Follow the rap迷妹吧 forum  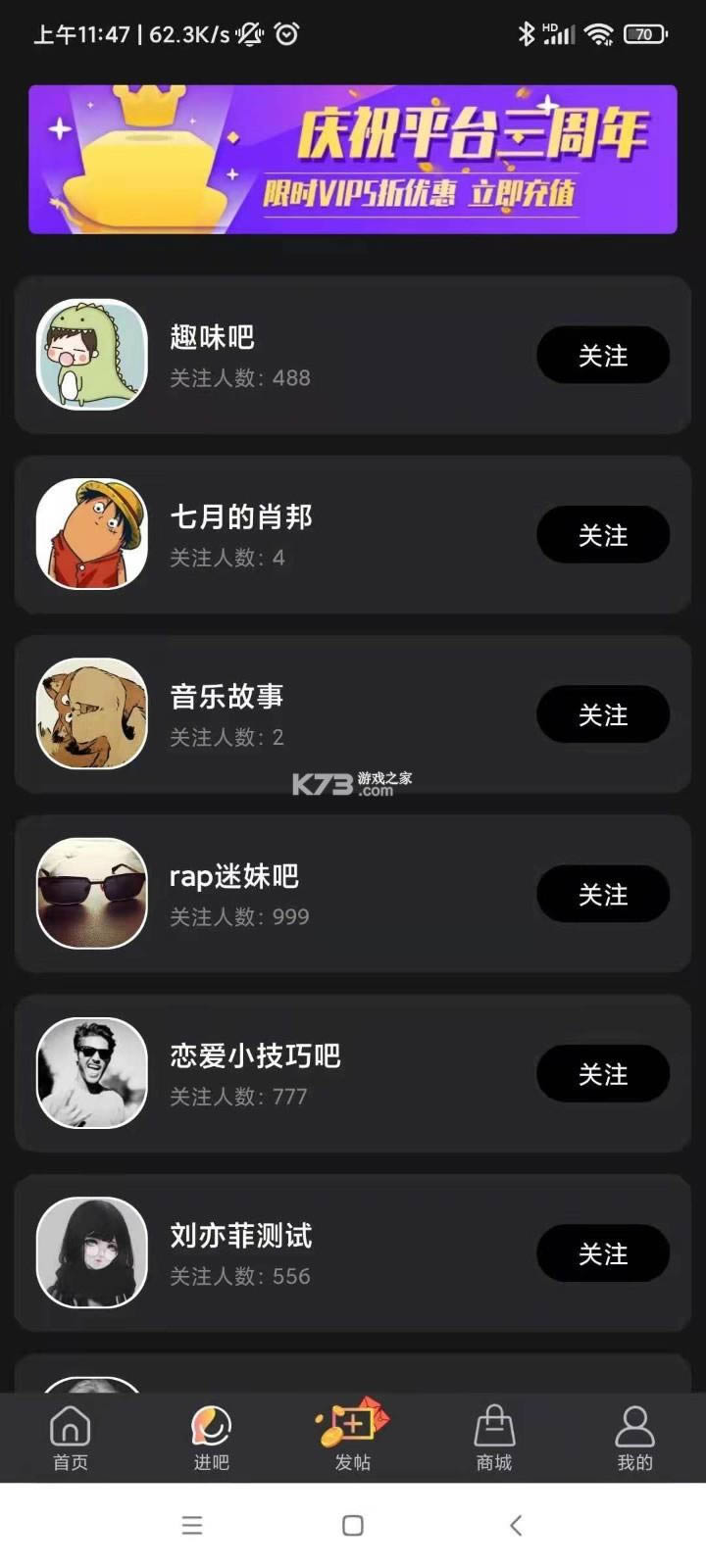[x=603, y=894]
